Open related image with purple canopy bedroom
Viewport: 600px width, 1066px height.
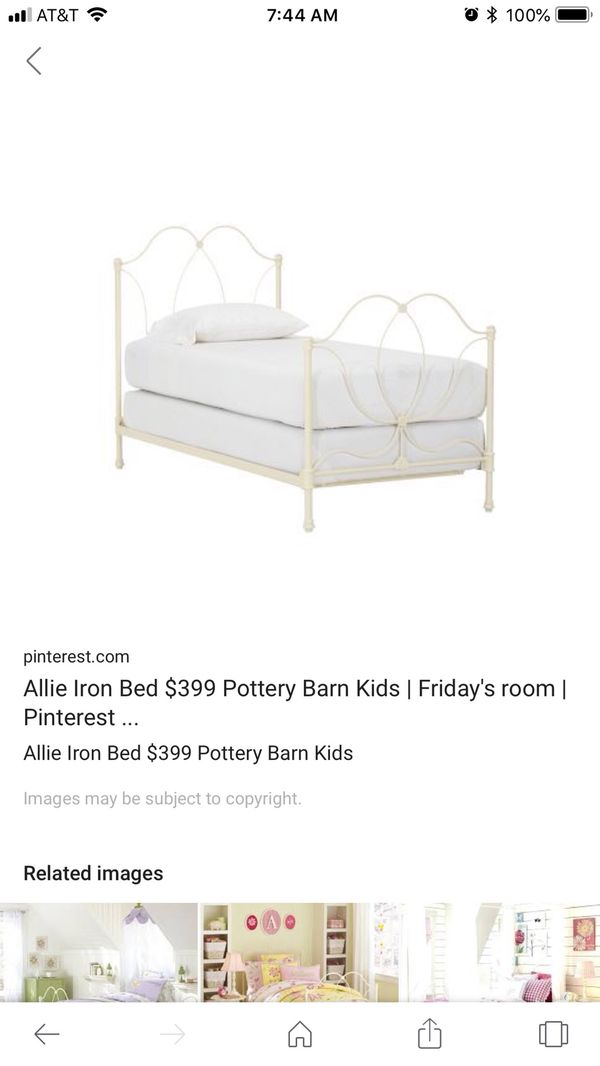99,952
